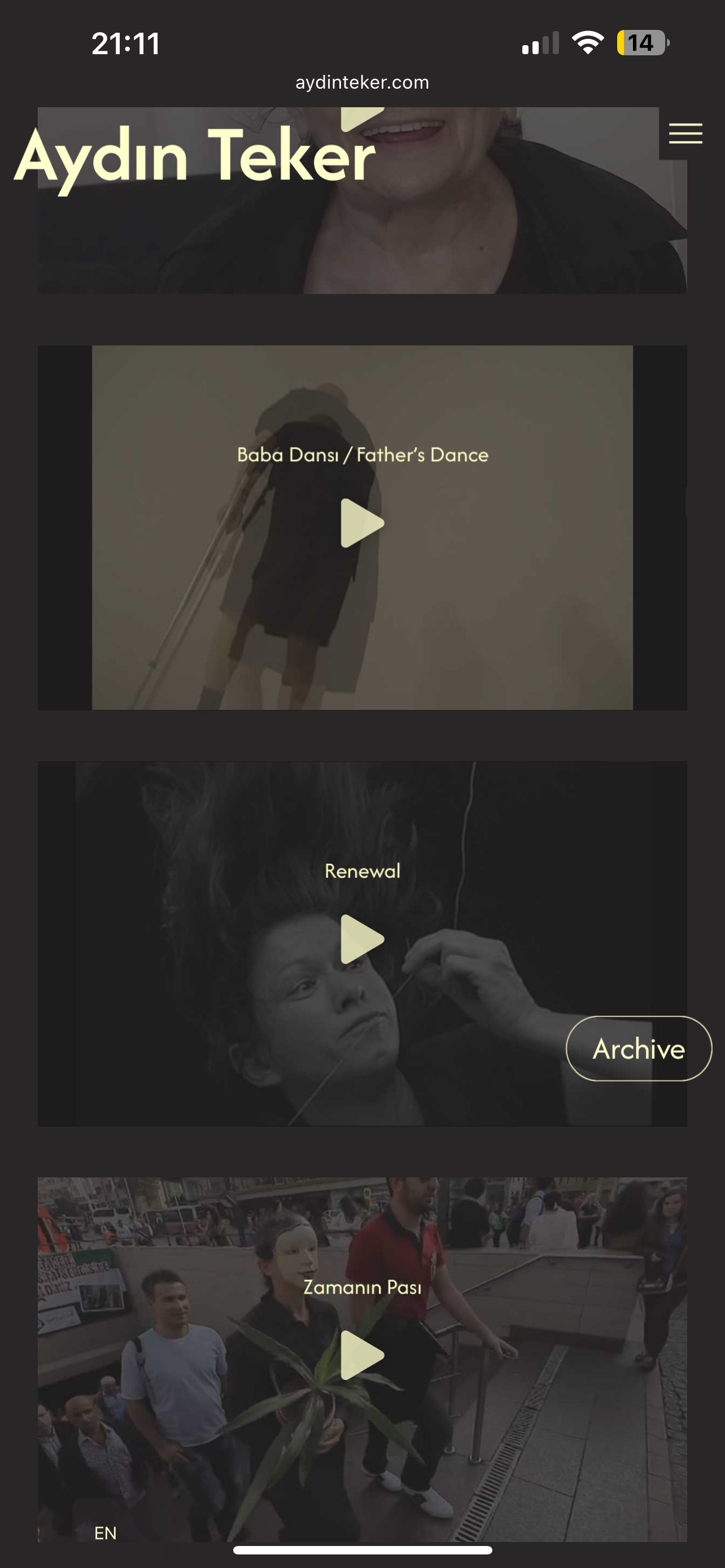Tap the aydinteker.com address bar

tap(362, 82)
